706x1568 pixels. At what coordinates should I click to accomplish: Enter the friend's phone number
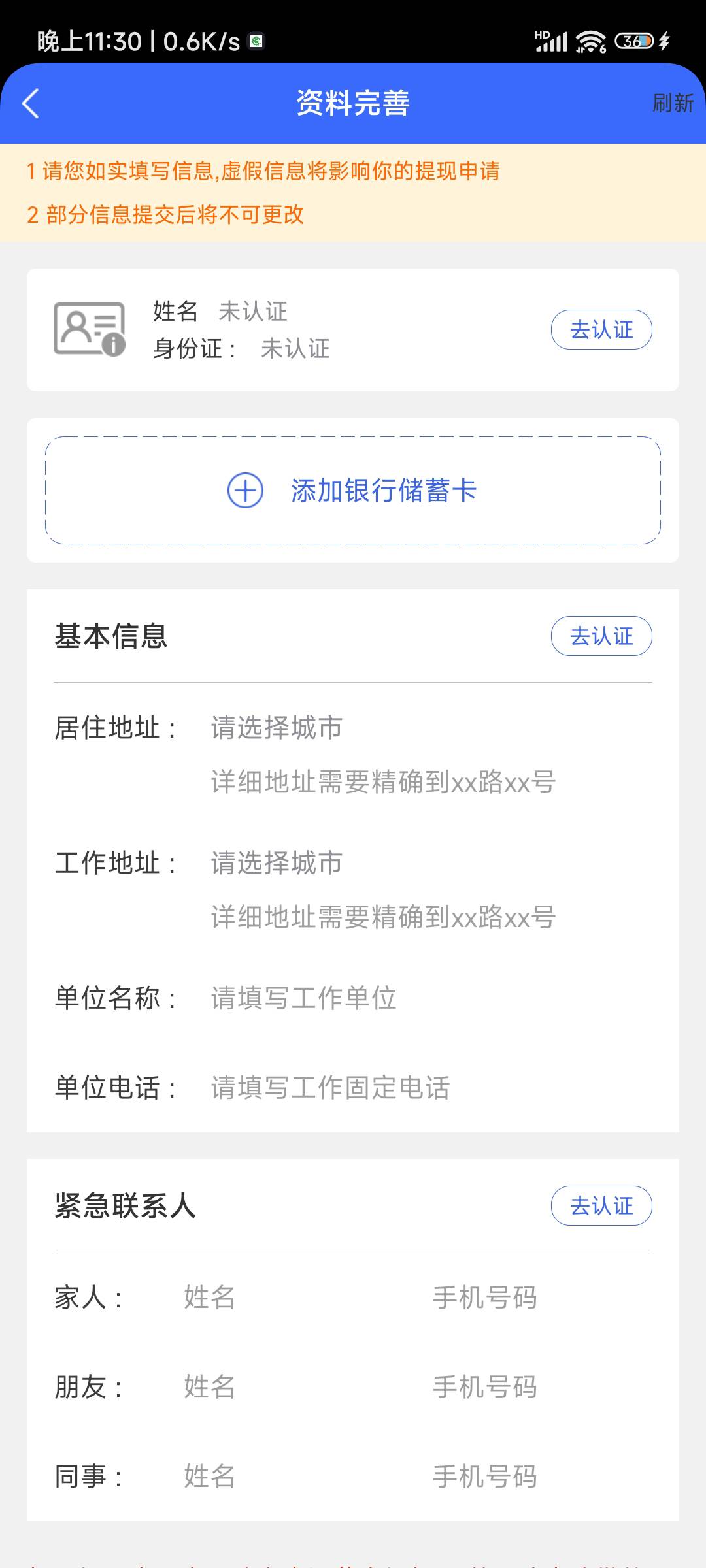point(484,1386)
